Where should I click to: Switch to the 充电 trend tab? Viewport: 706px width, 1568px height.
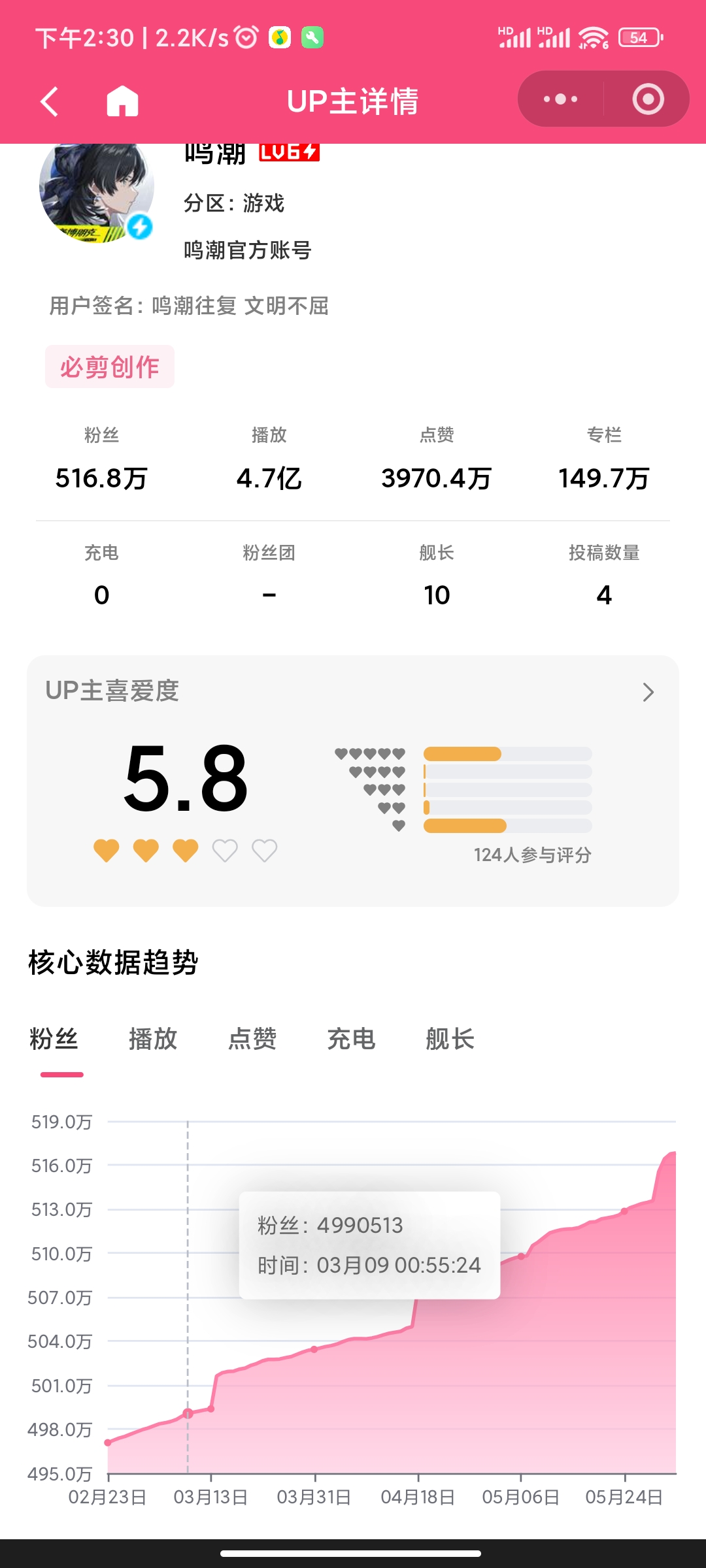tap(351, 1039)
